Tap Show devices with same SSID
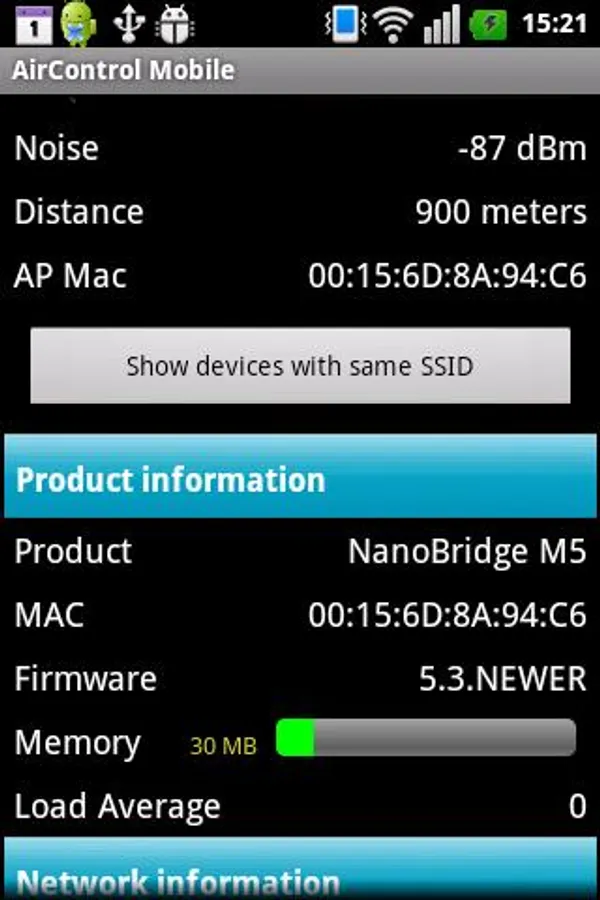600x900 pixels. [300, 366]
